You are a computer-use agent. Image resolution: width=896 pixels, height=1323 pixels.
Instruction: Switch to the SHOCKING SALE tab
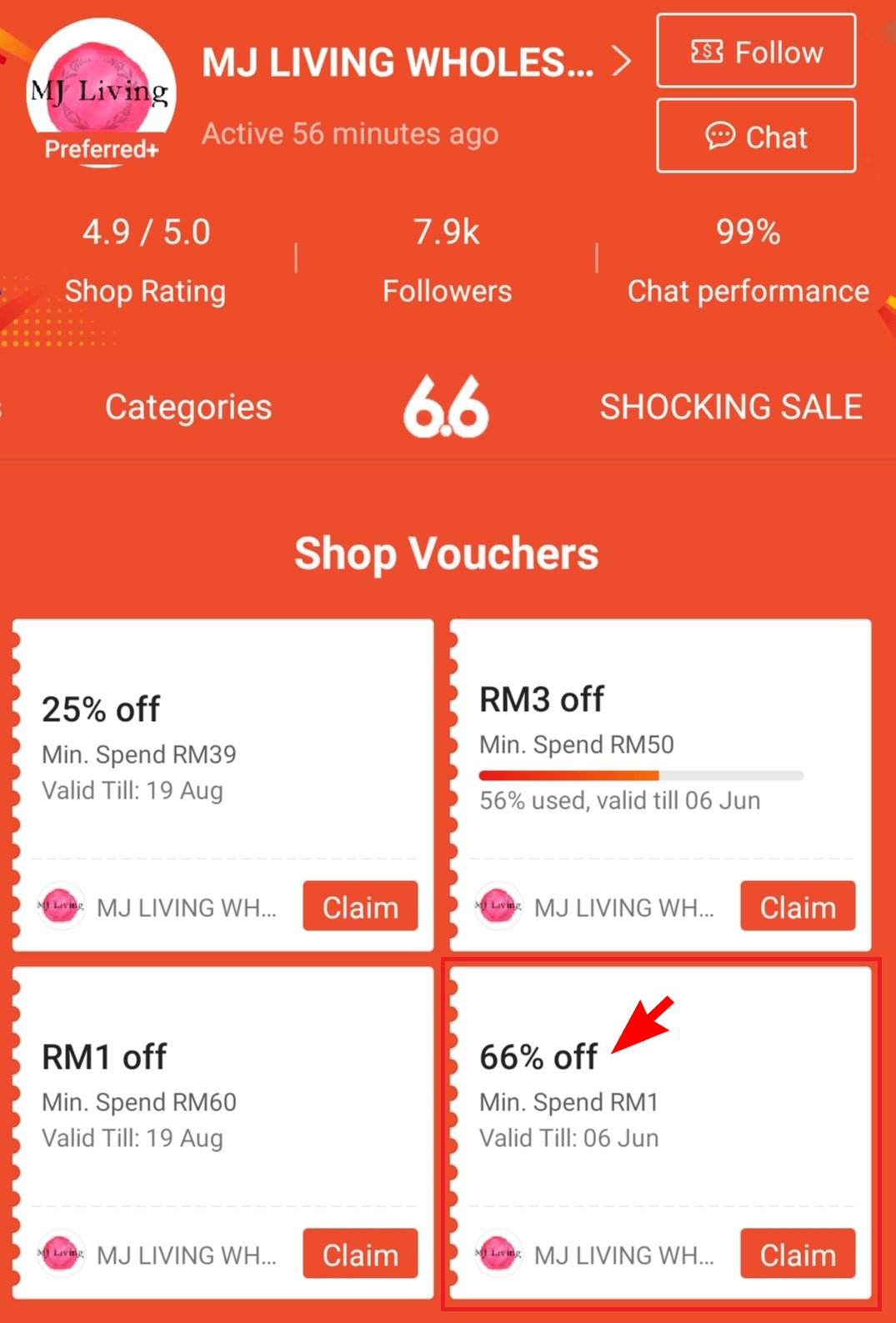[x=731, y=407]
